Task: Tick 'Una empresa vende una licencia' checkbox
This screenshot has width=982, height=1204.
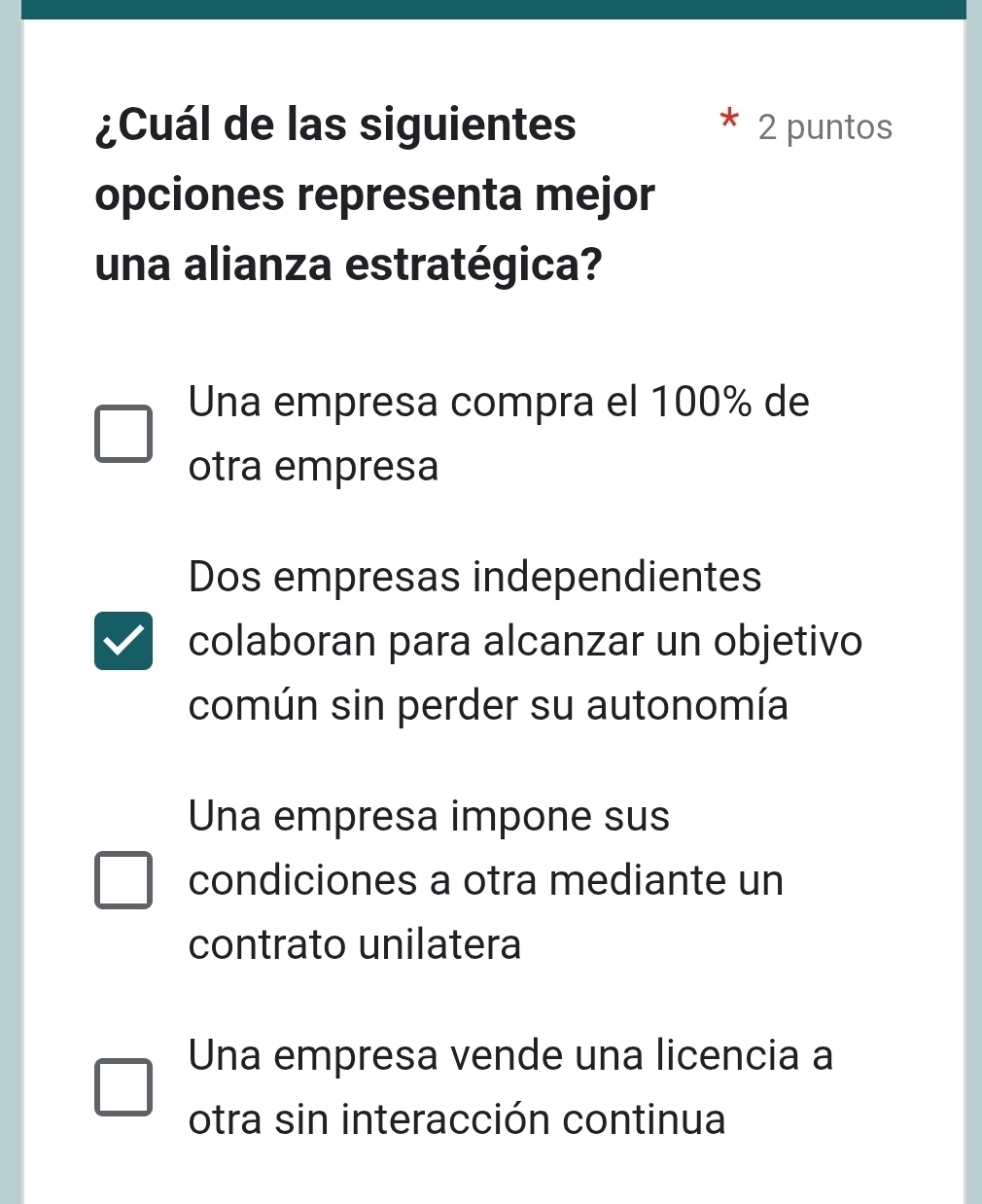Action: 123,1087
